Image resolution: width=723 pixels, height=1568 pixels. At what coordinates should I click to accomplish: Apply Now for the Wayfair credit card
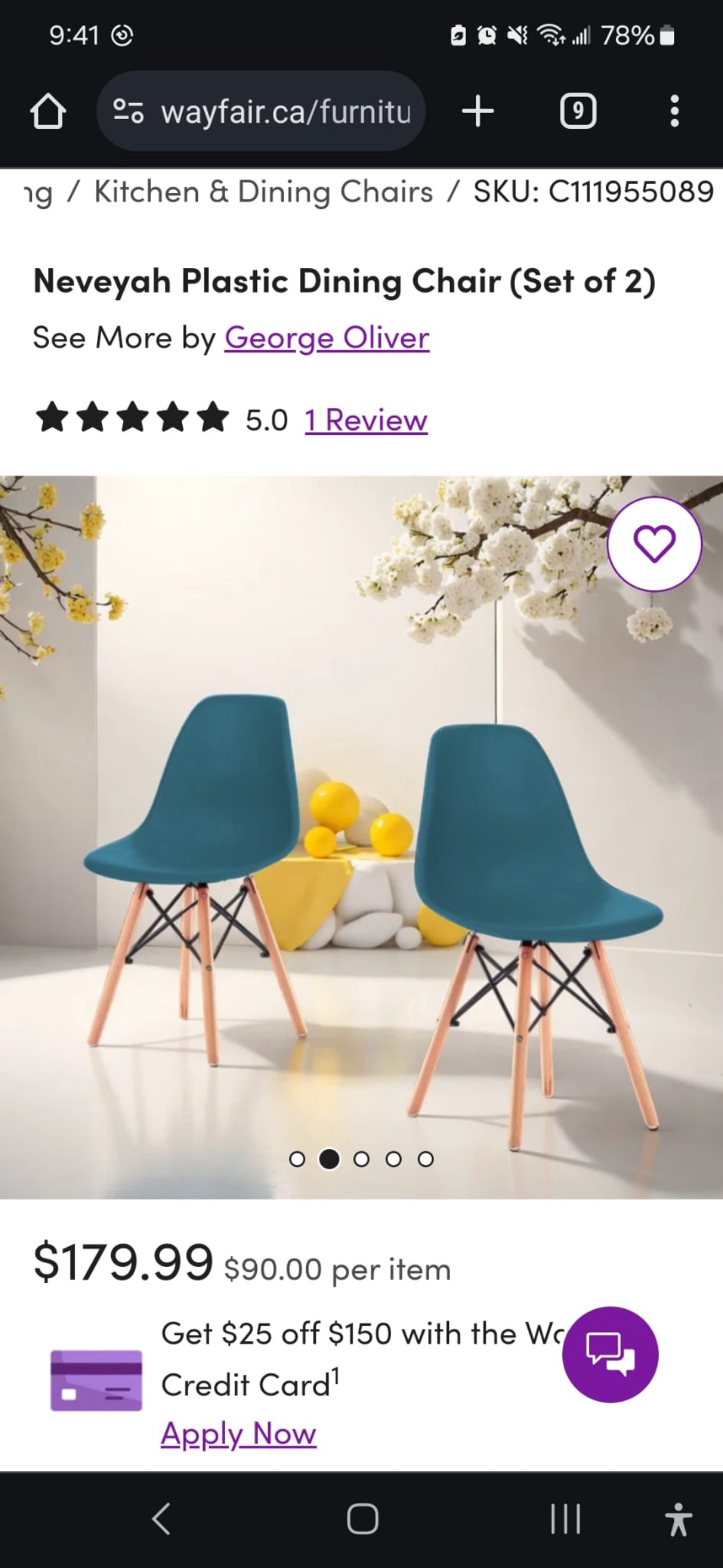(238, 1434)
